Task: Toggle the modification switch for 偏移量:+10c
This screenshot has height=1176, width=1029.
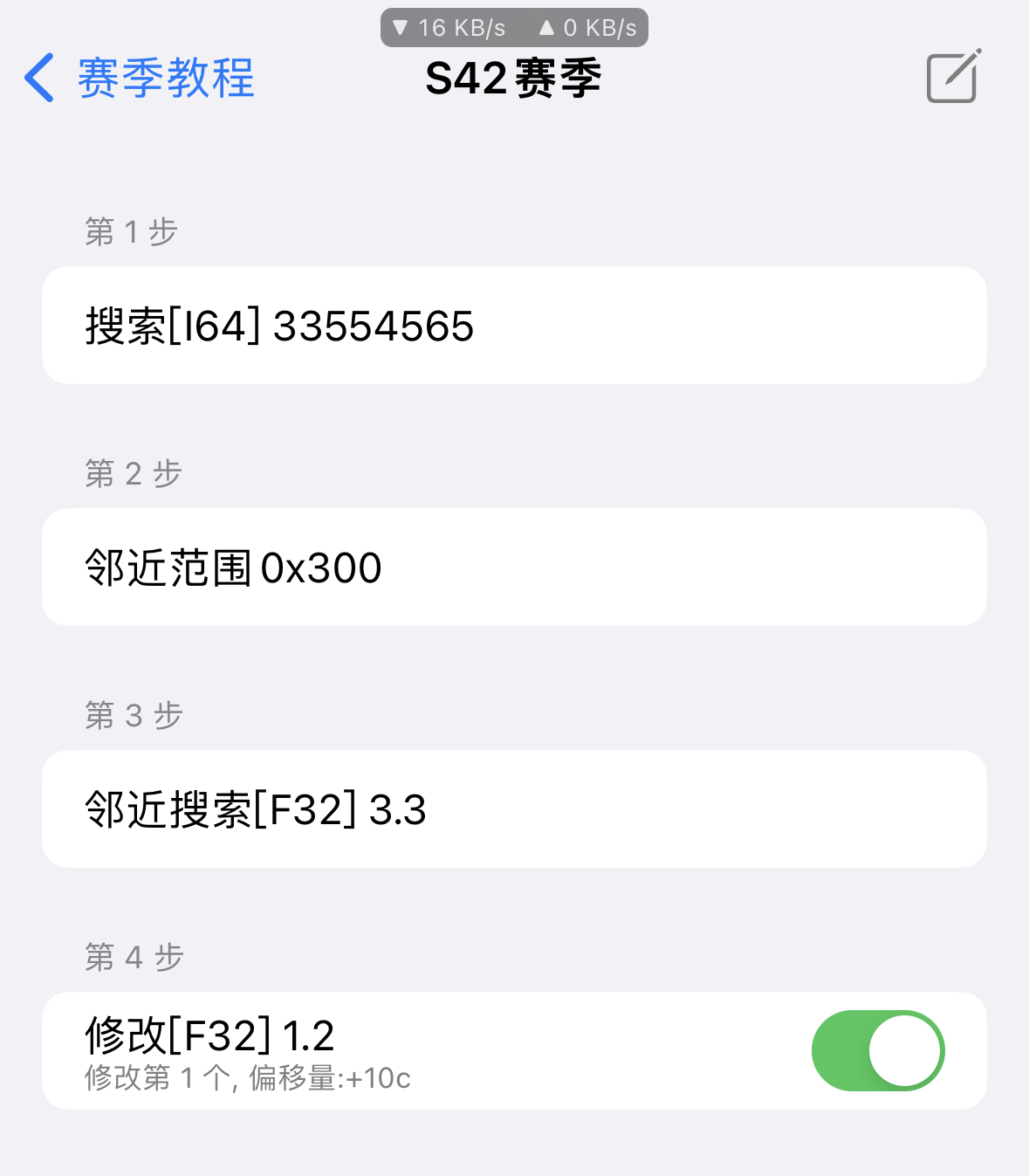Action: coord(878,1051)
